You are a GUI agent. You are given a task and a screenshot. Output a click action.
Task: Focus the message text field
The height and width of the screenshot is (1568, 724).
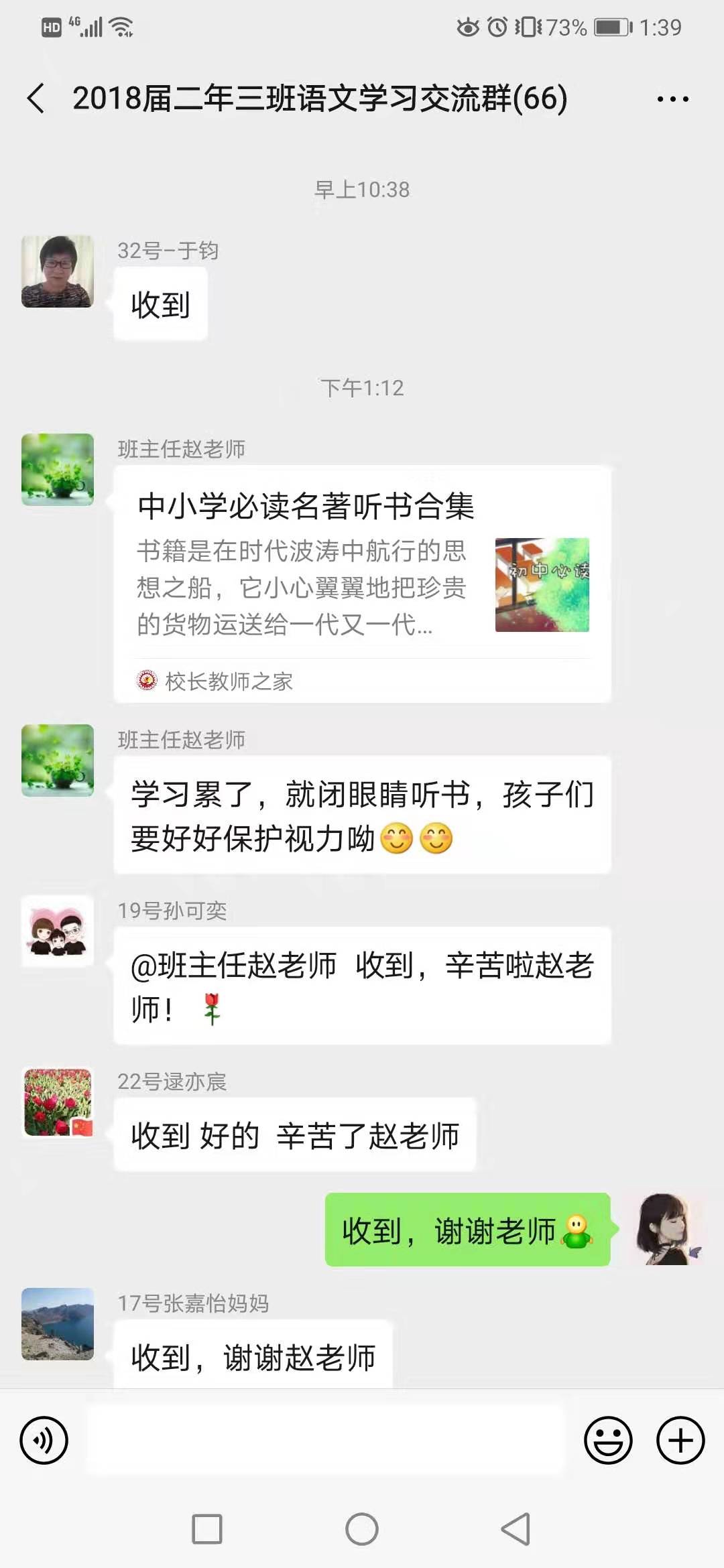pos(325,1440)
